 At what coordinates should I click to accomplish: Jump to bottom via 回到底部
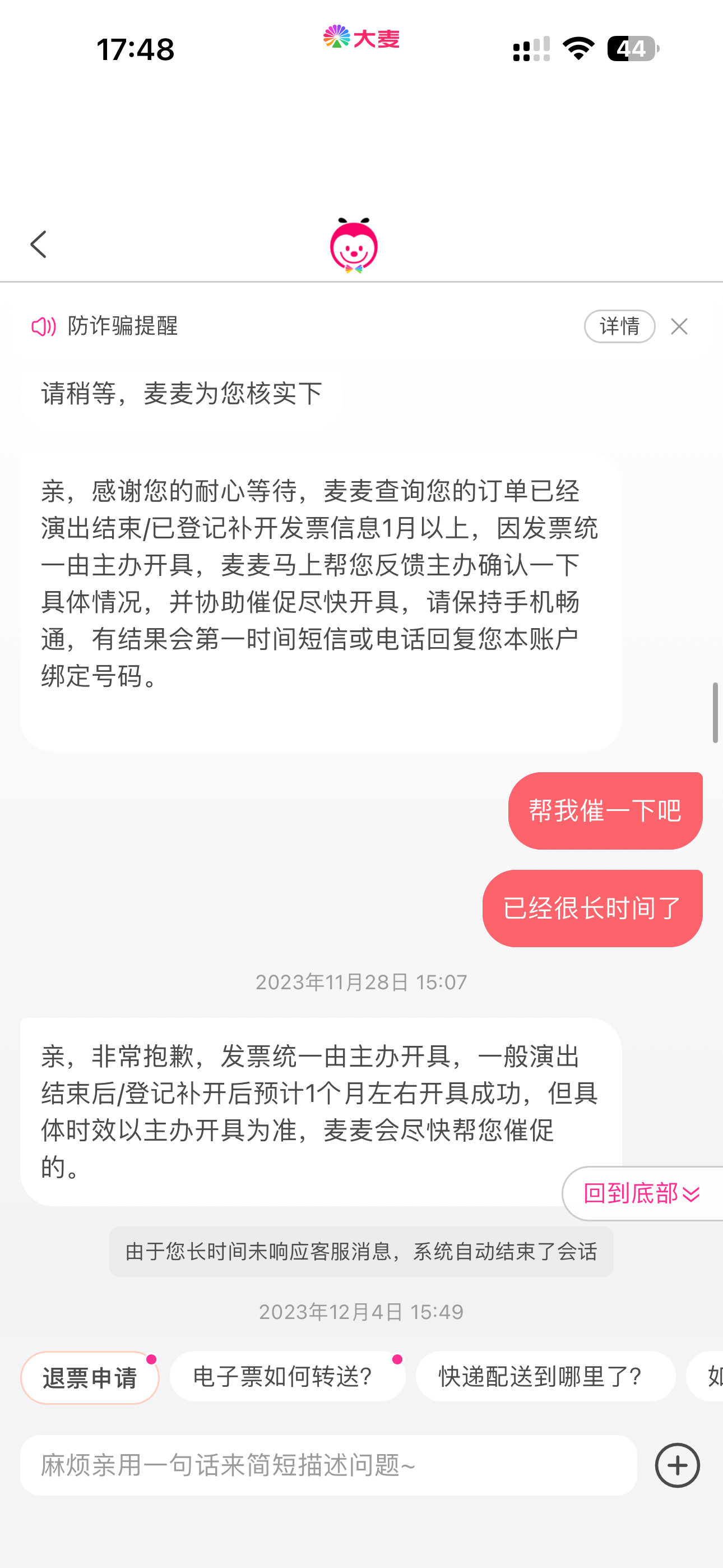(641, 1193)
